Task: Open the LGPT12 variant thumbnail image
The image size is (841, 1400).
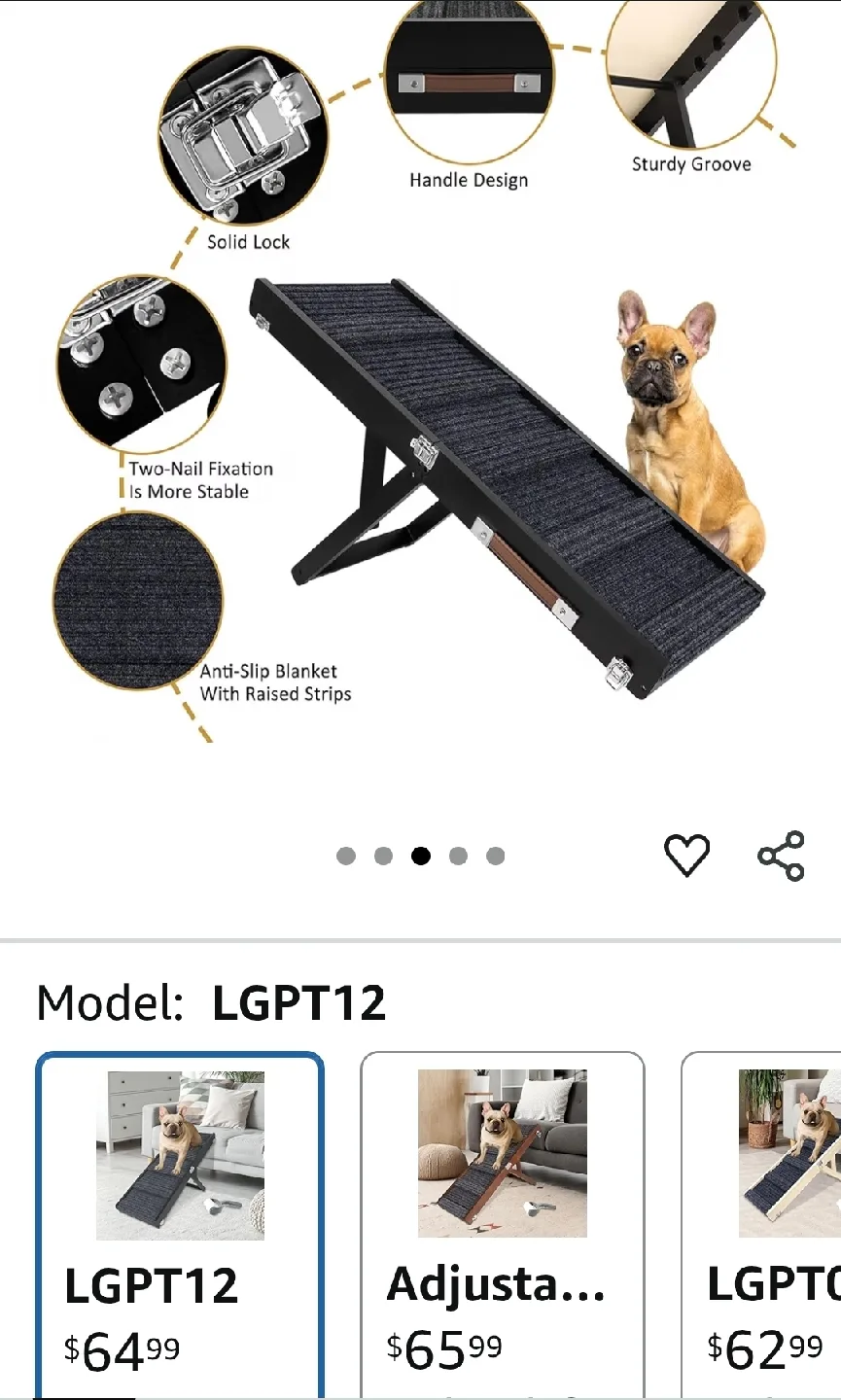Action: [179, 1152]
